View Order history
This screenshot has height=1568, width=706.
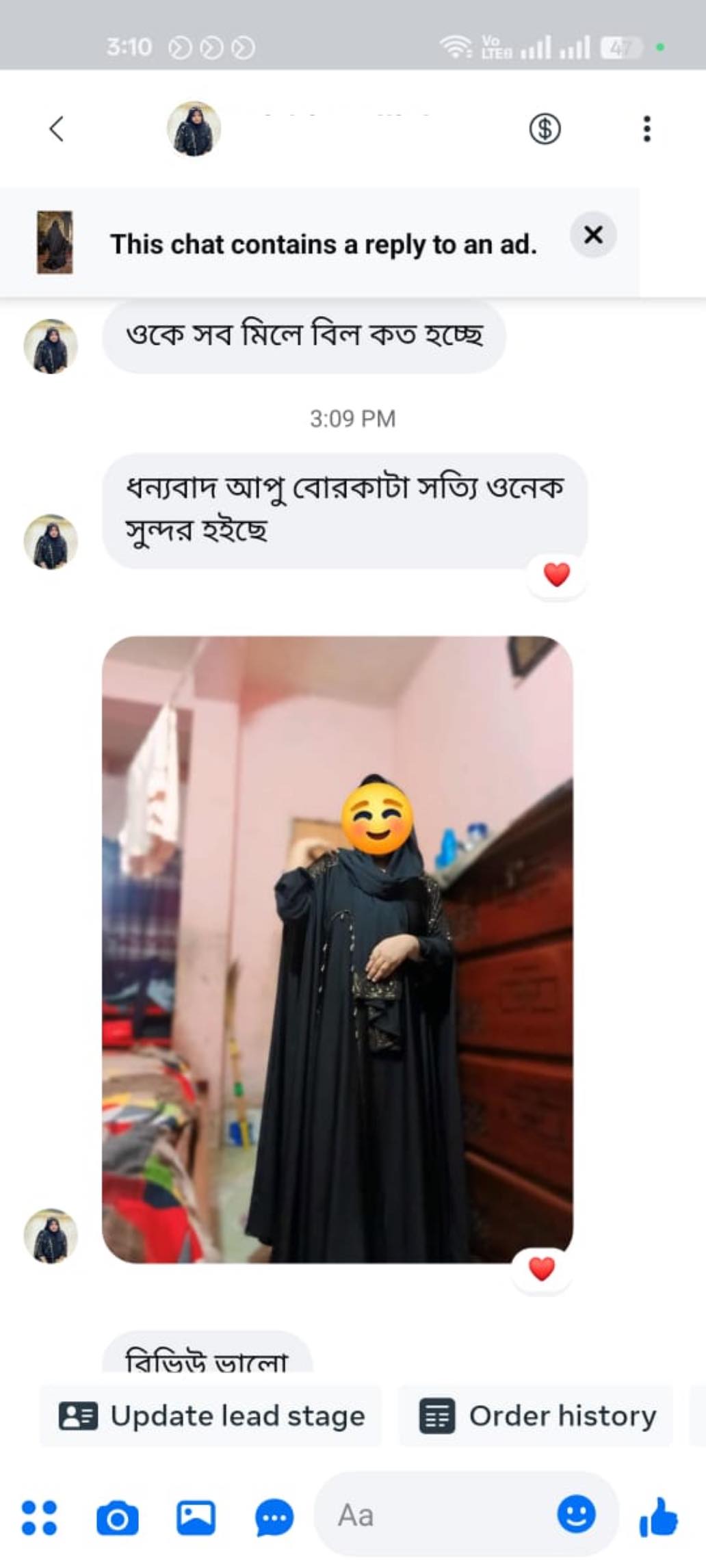tap(537, 1415)
